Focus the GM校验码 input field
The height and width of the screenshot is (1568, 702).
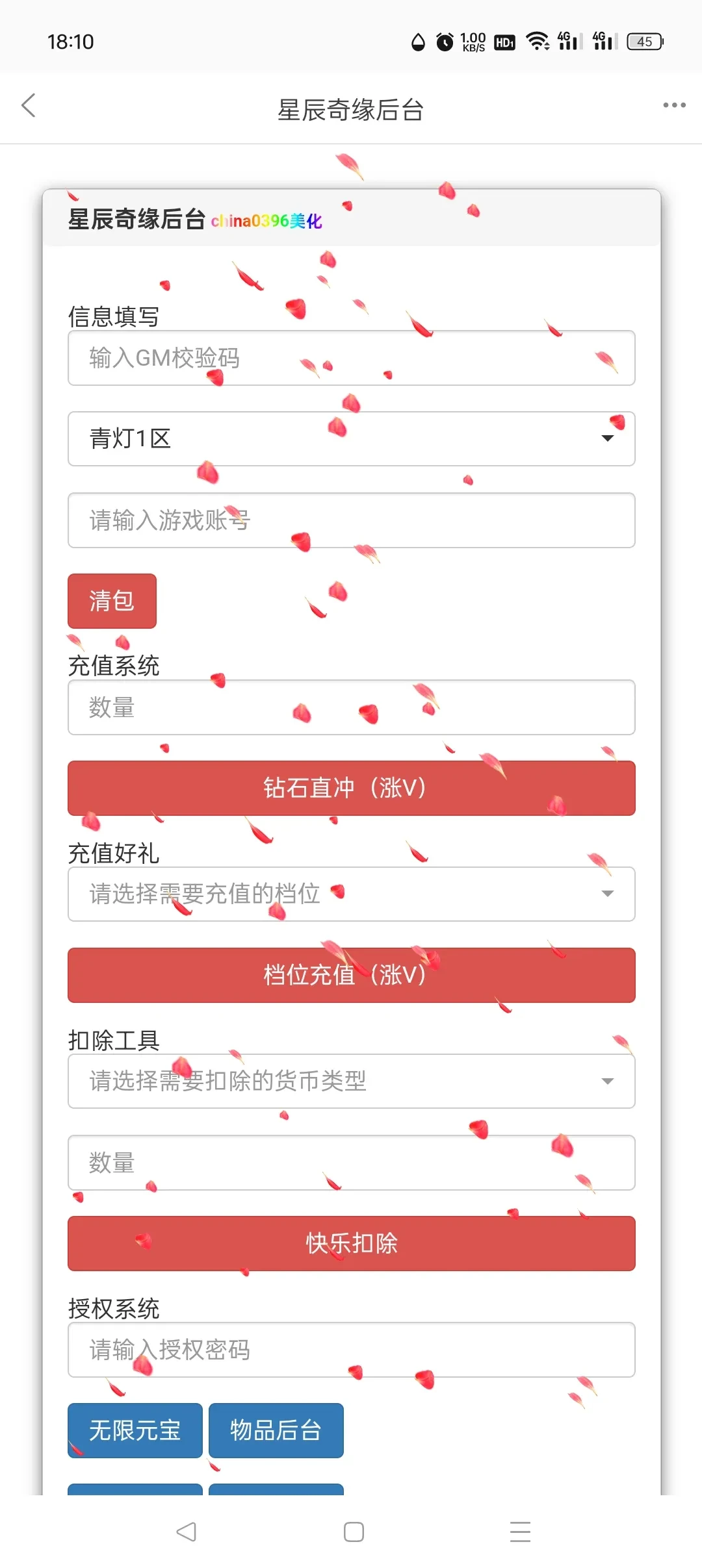tap(351, 358)
